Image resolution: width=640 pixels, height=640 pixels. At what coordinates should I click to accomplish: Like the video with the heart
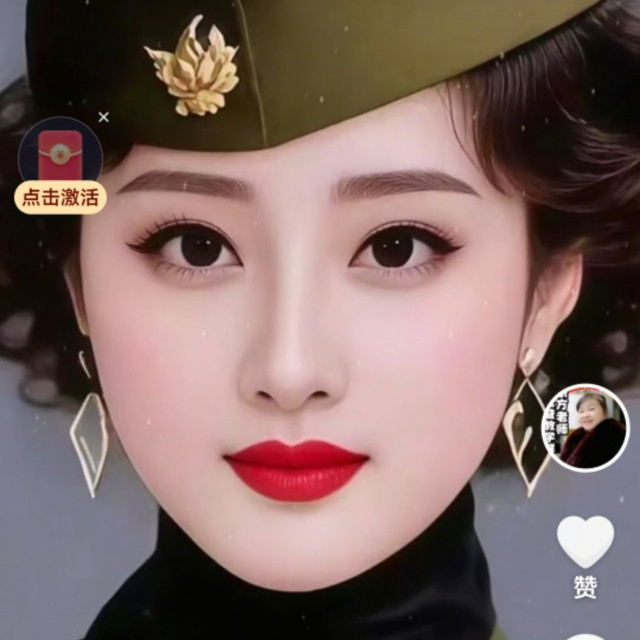click(585, 542)
